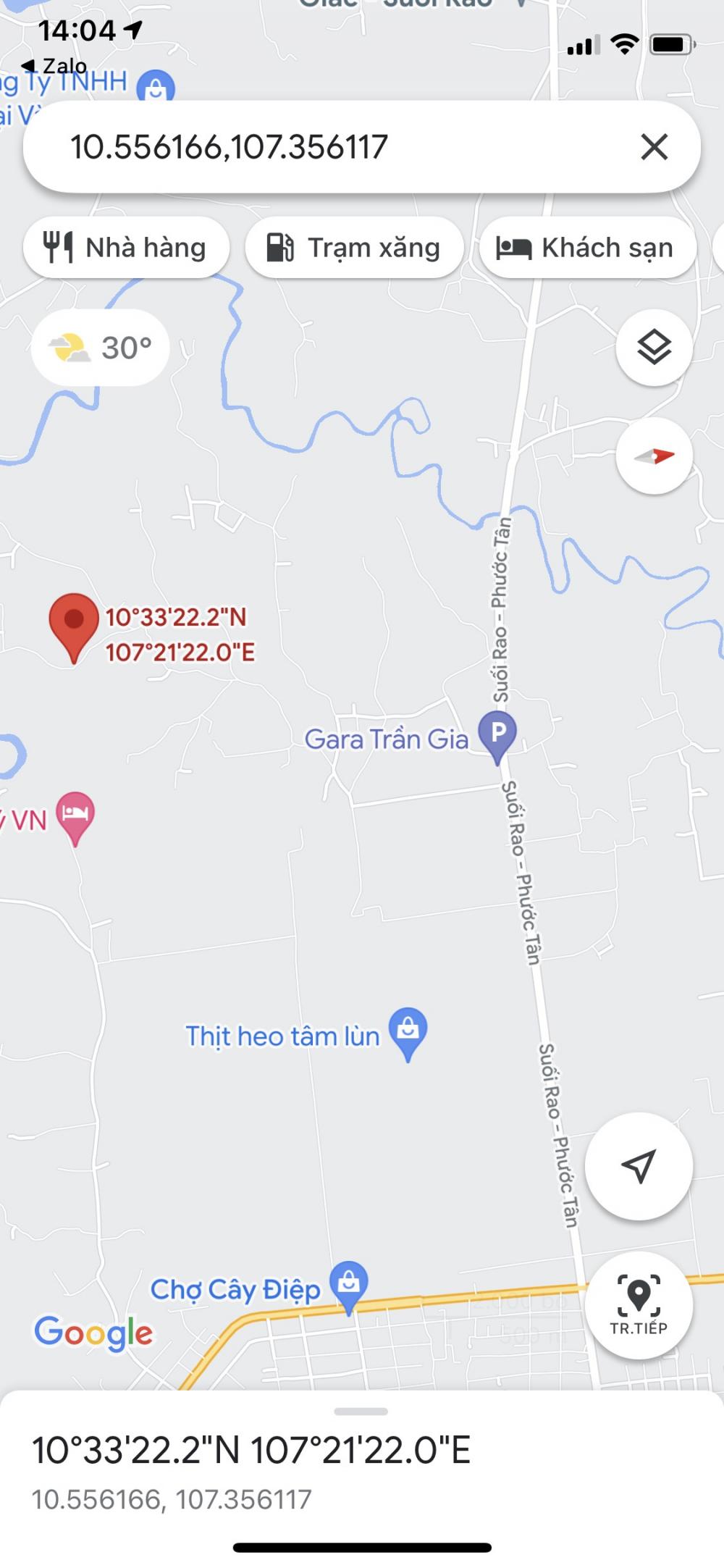Choose the Khách sạn chip
Viewport: 724px width, 1568px height.
(587, 248)
